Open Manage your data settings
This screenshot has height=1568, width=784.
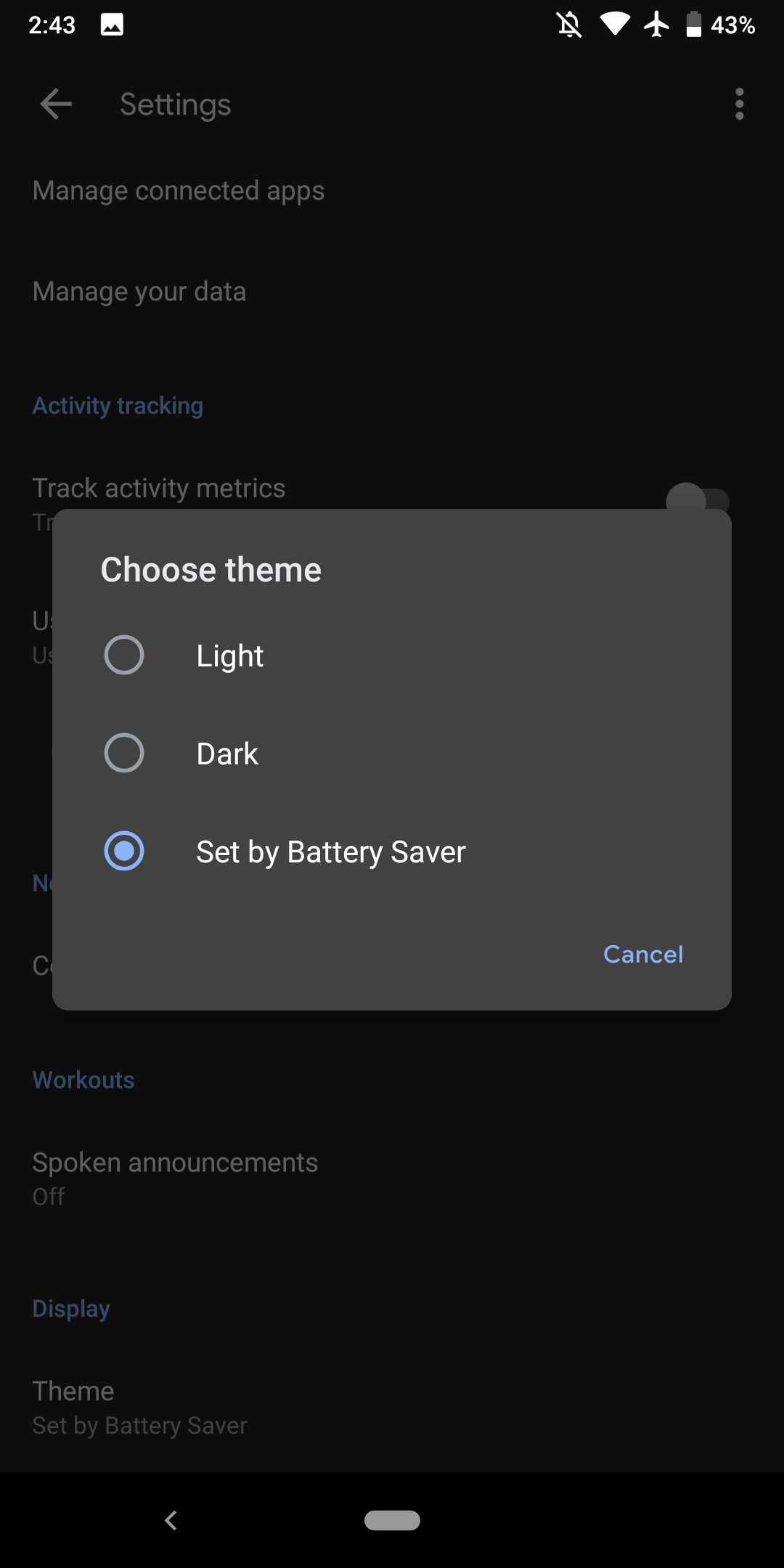tap(139, 291)
